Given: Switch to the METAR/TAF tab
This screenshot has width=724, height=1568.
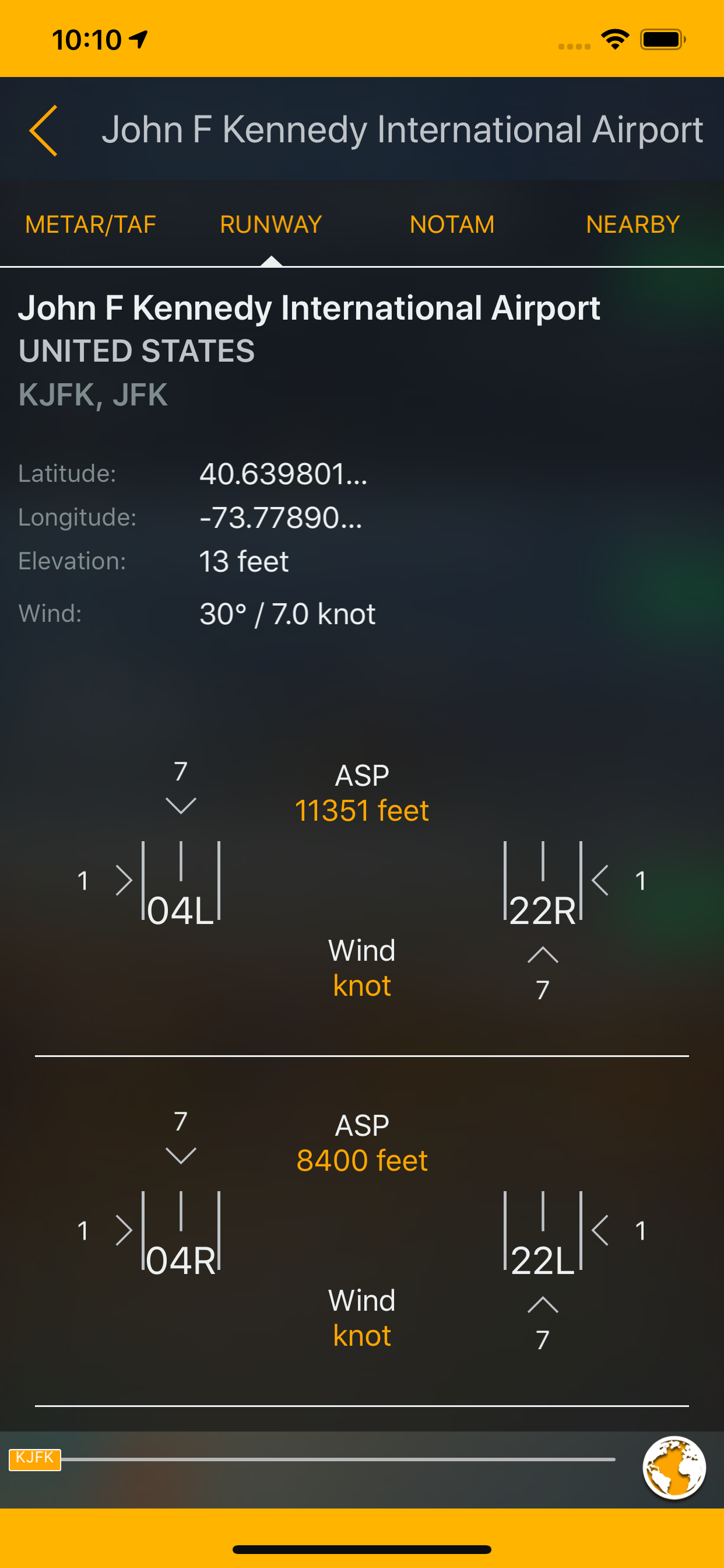Looking at the screenshot, I should point(91,225).
